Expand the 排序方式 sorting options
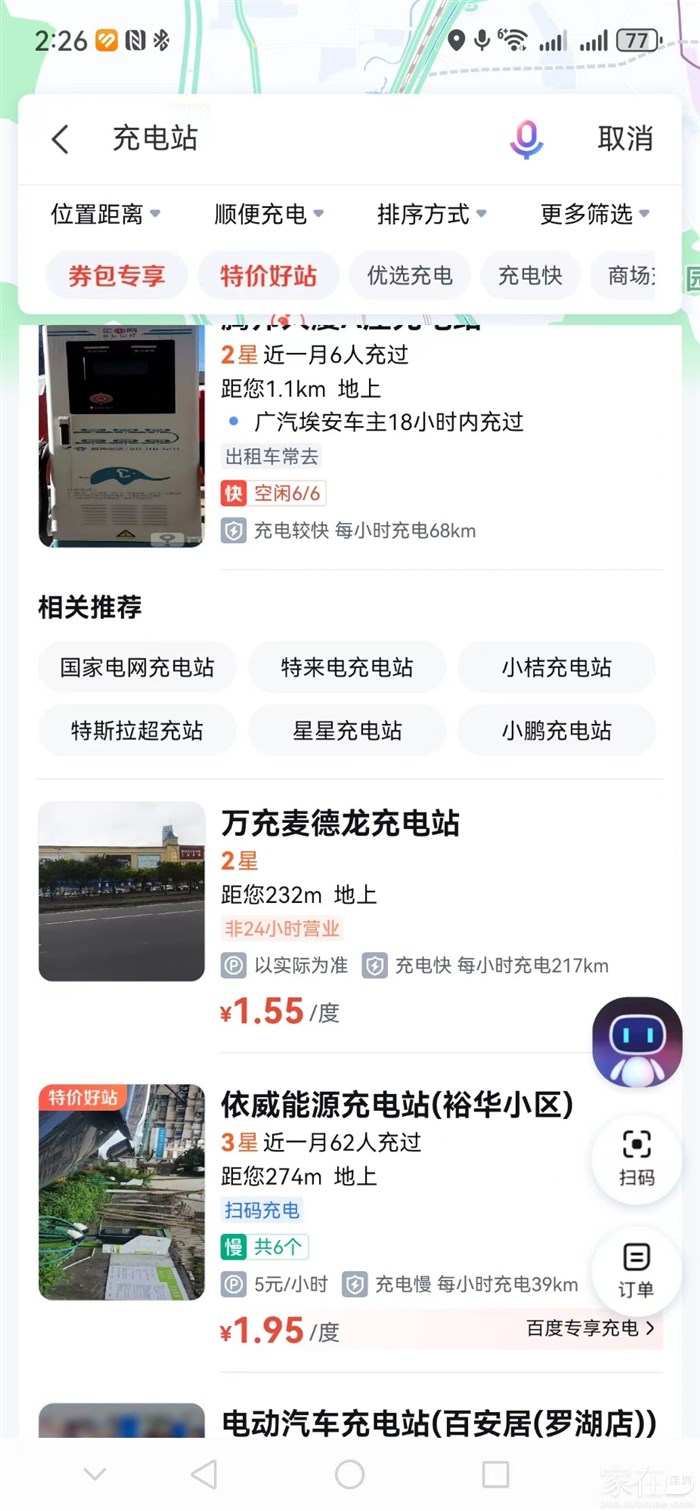The image size is (700, 1511). (431, 214)
